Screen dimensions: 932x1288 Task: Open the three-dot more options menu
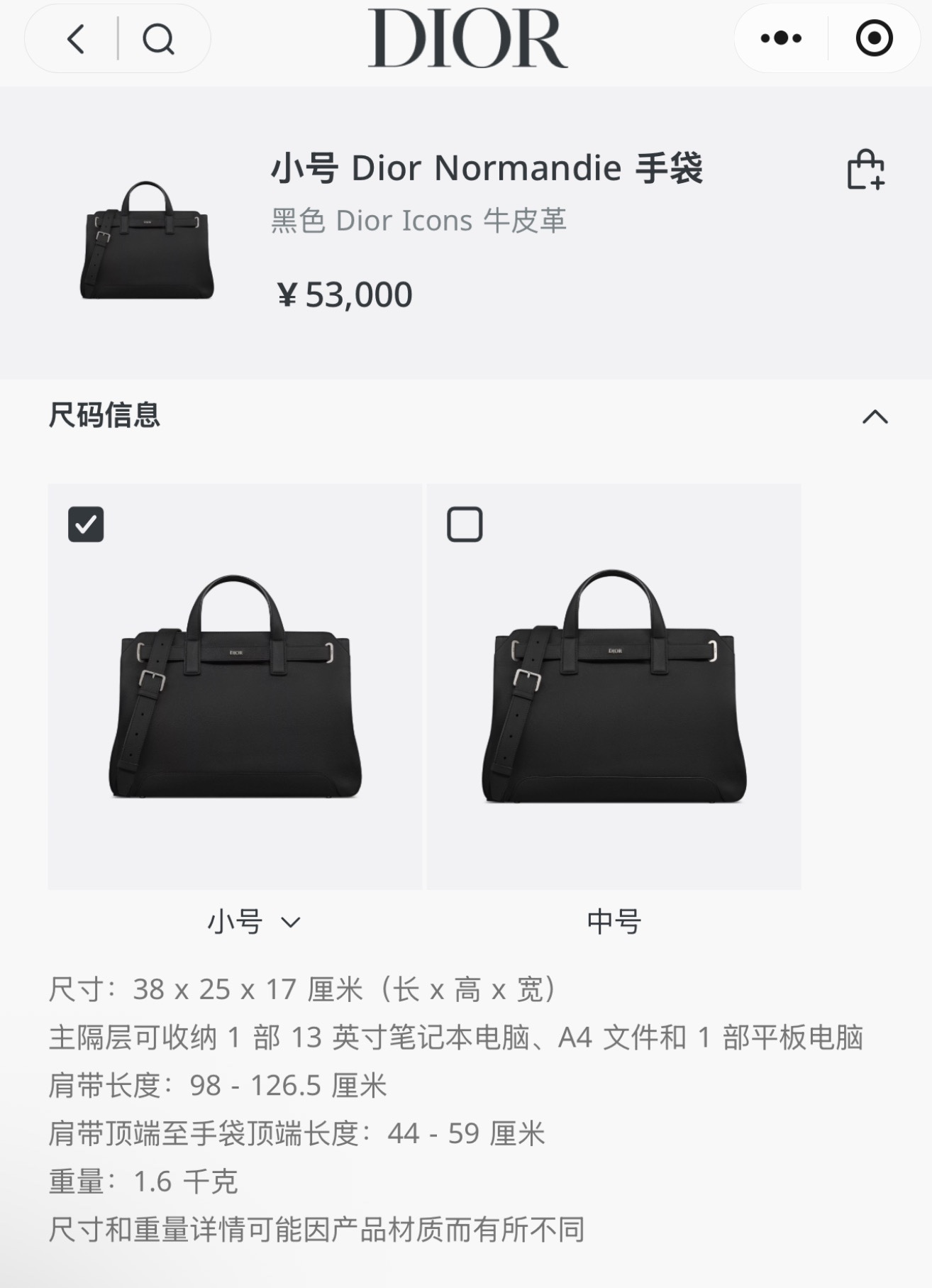pos(780,38)
